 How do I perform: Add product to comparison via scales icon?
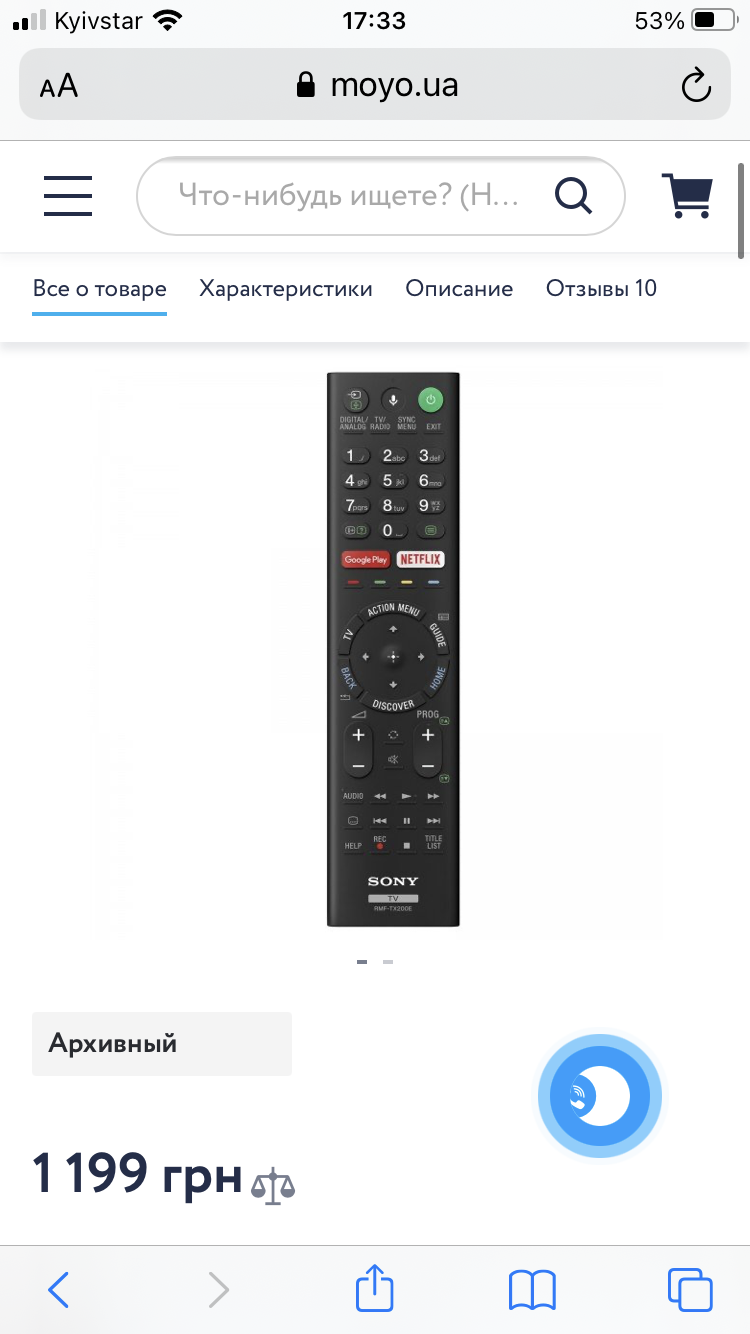click(x=273, y=1185)
